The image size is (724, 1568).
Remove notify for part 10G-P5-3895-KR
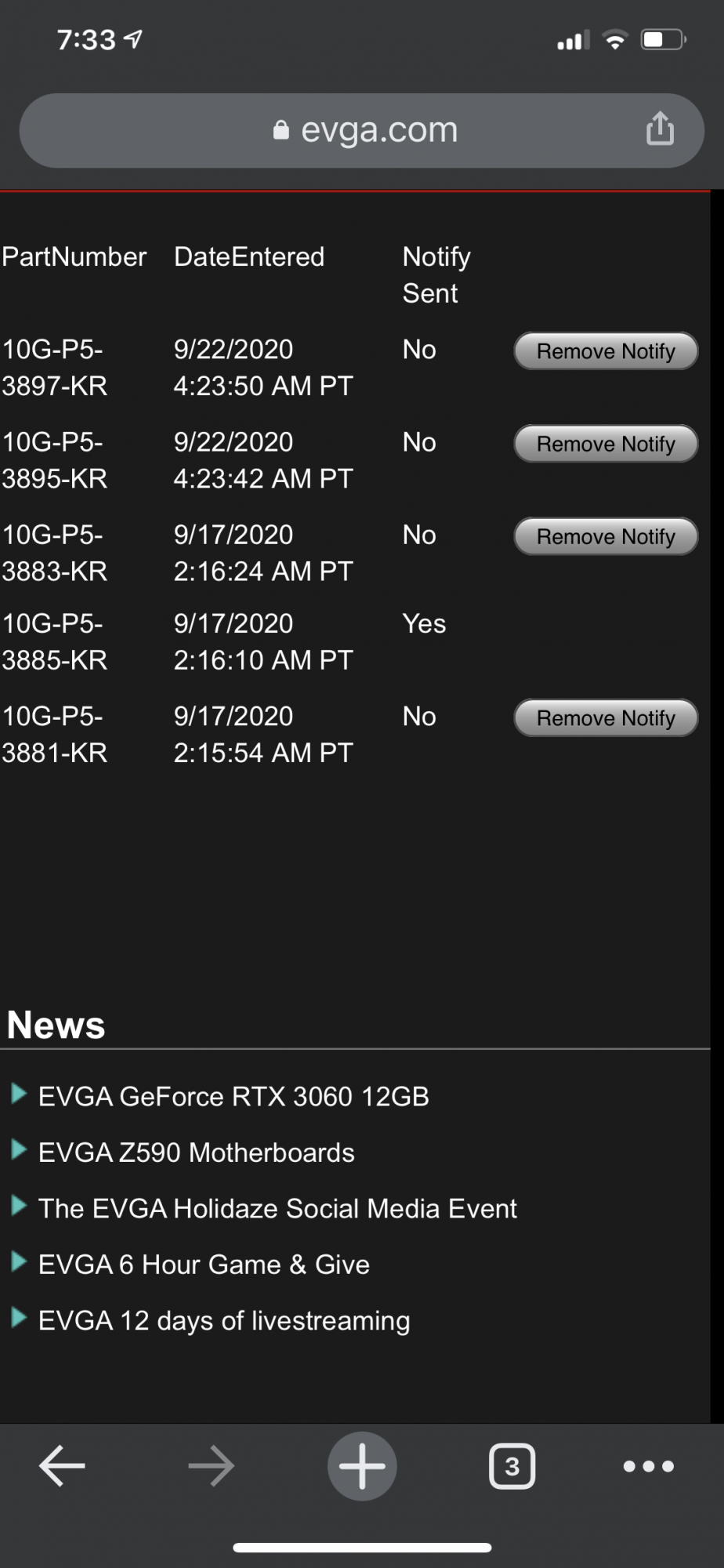coord(605,444)
